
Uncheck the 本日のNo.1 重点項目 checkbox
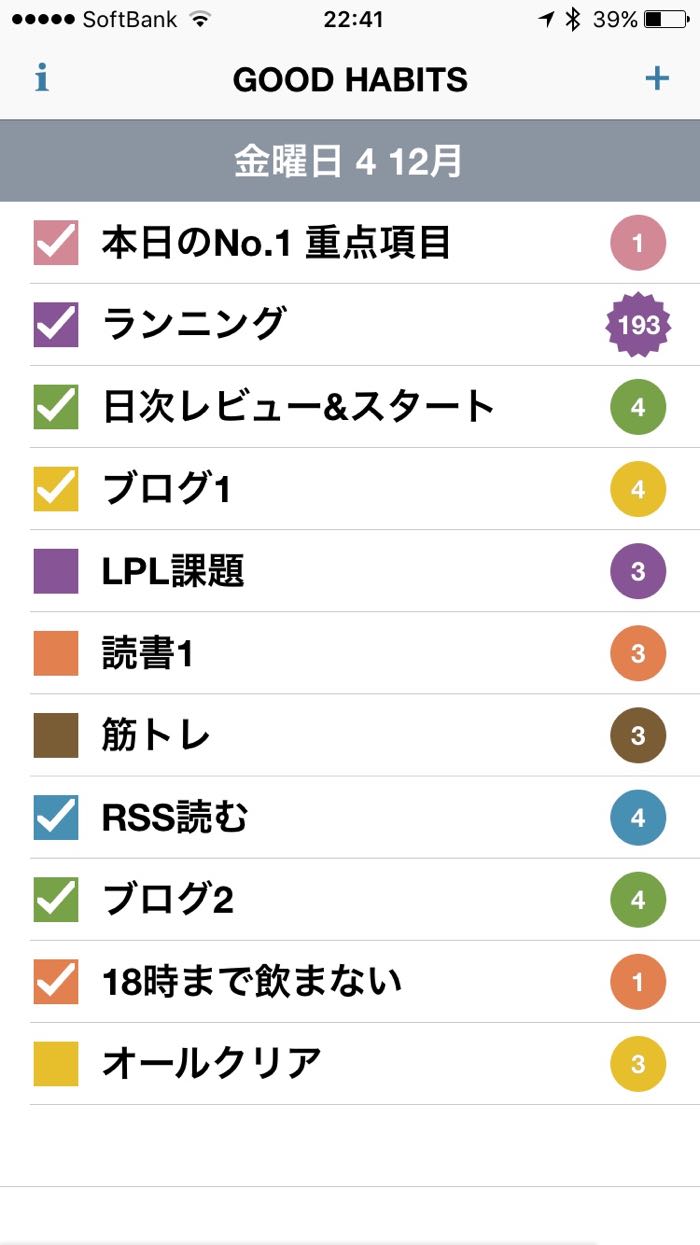[x=56, y=243]
